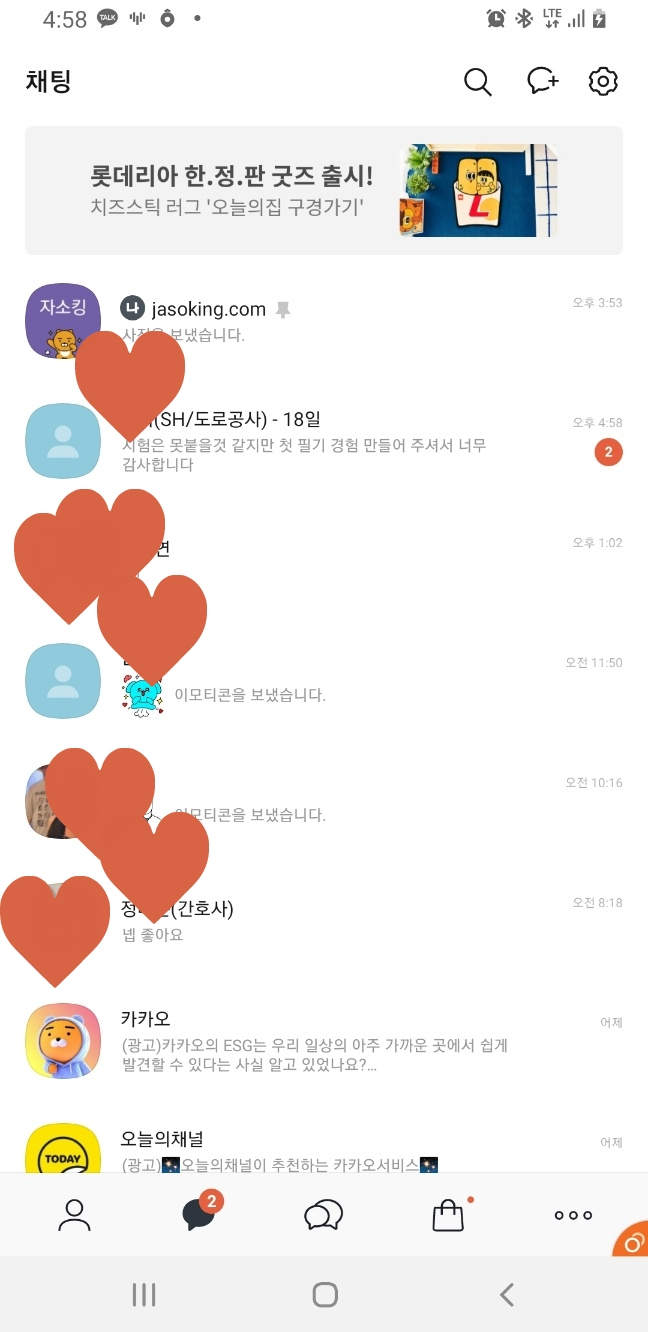Image resolution: width=648 pixels, height=1332 pixels.
Task: Switch to the Friends tab
Action: point(74,1215)
